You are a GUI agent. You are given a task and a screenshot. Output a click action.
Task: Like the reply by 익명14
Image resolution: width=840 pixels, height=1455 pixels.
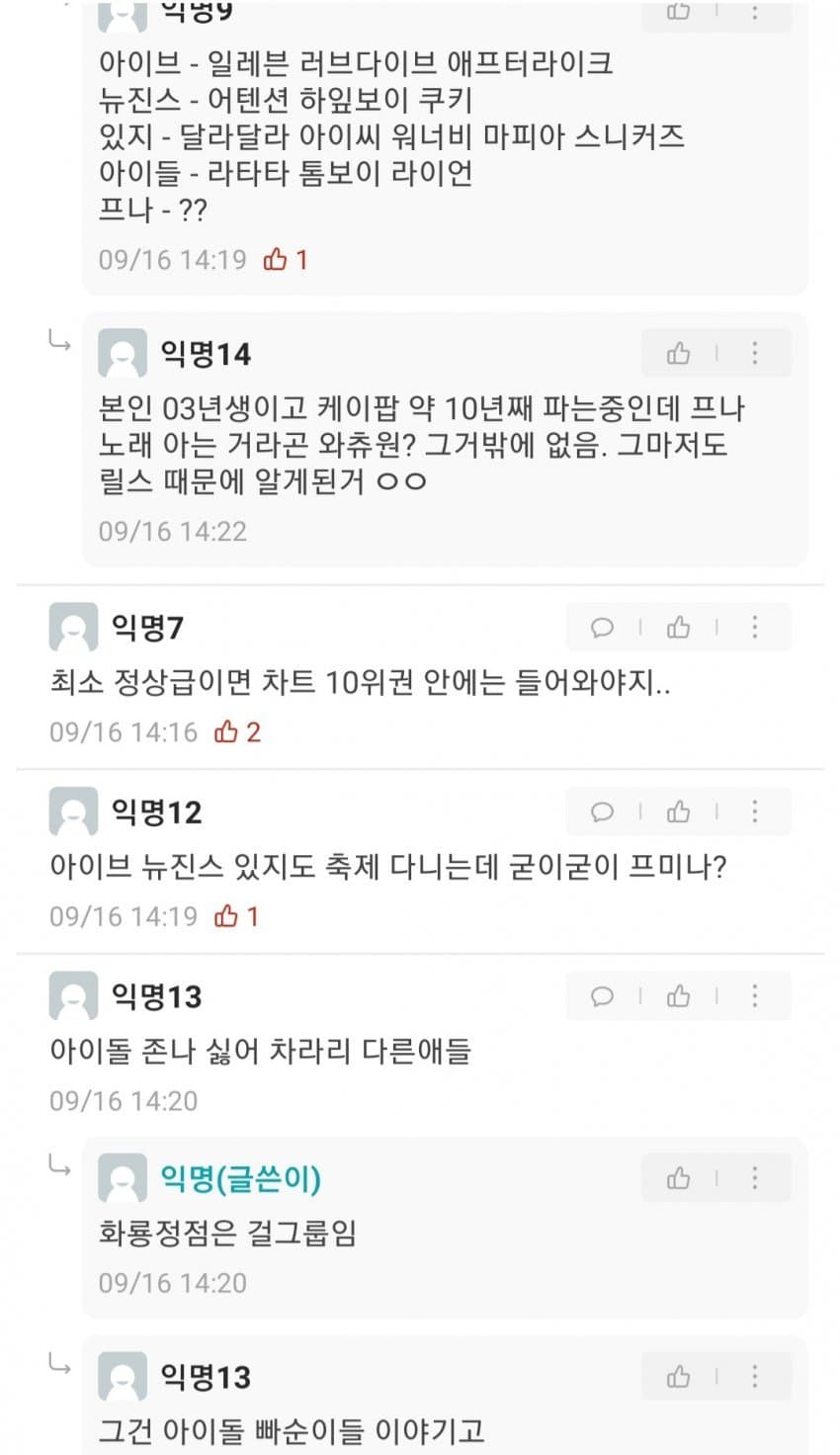pyautogui.click(x=678, y=353)
